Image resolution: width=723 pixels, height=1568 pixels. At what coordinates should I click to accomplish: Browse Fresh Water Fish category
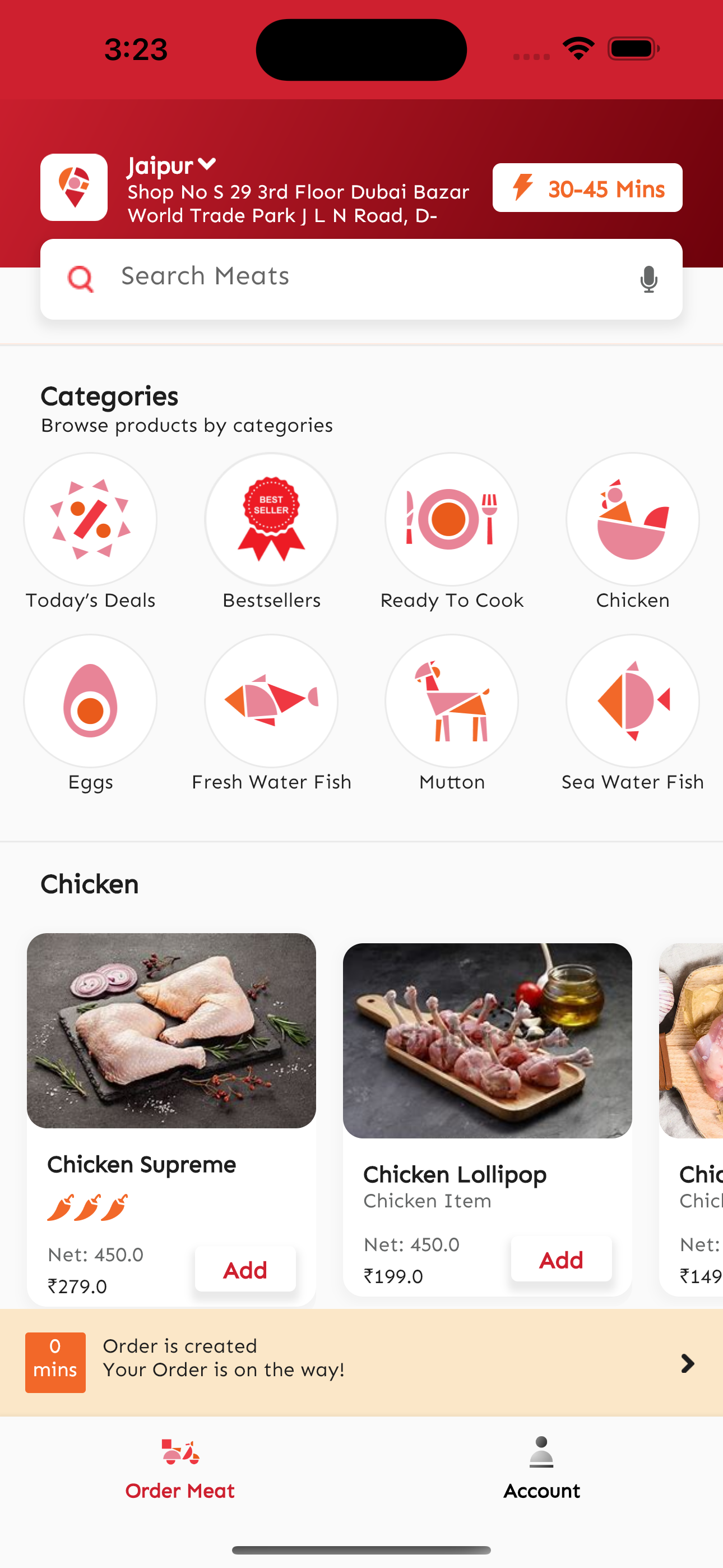click(x=271, y=700)
